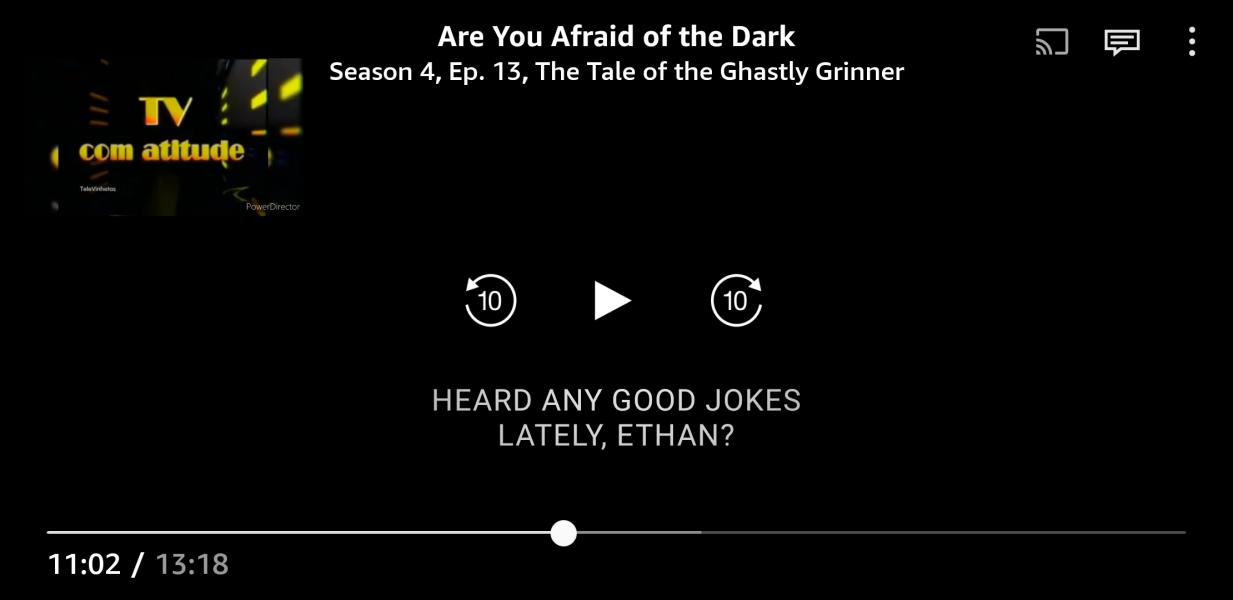Open subtitles and audio options

pos(1121,42)
